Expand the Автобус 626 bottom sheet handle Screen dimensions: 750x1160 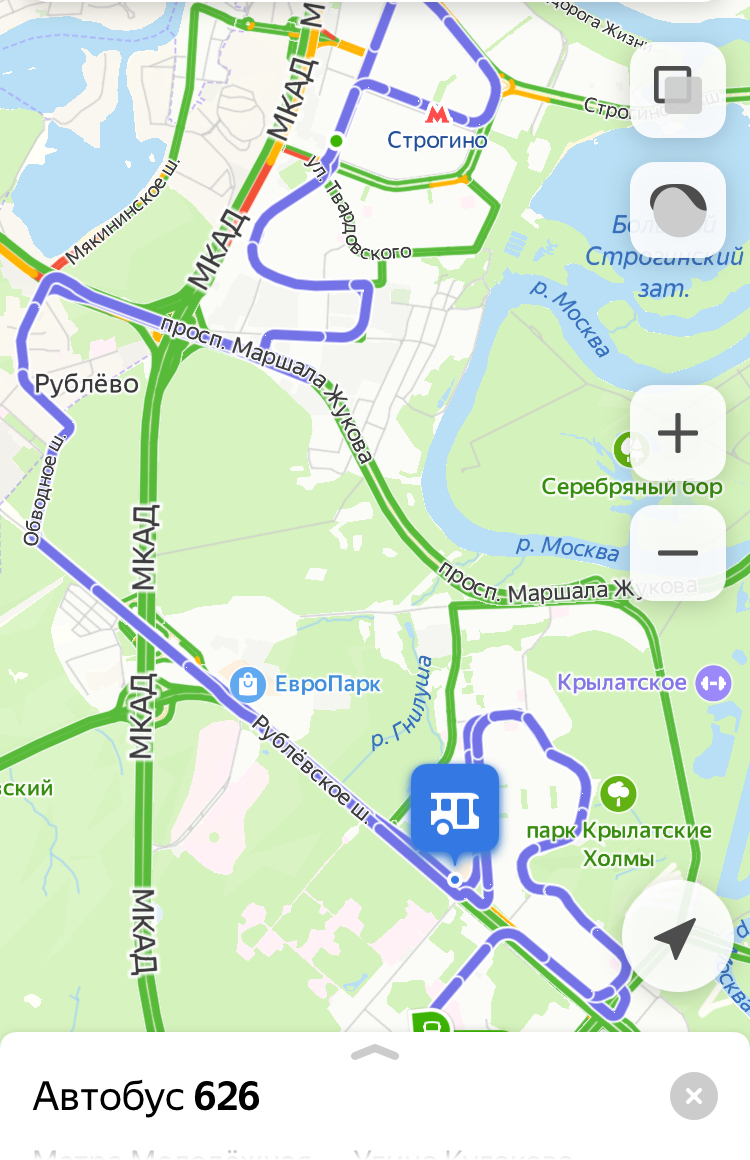375,1052
